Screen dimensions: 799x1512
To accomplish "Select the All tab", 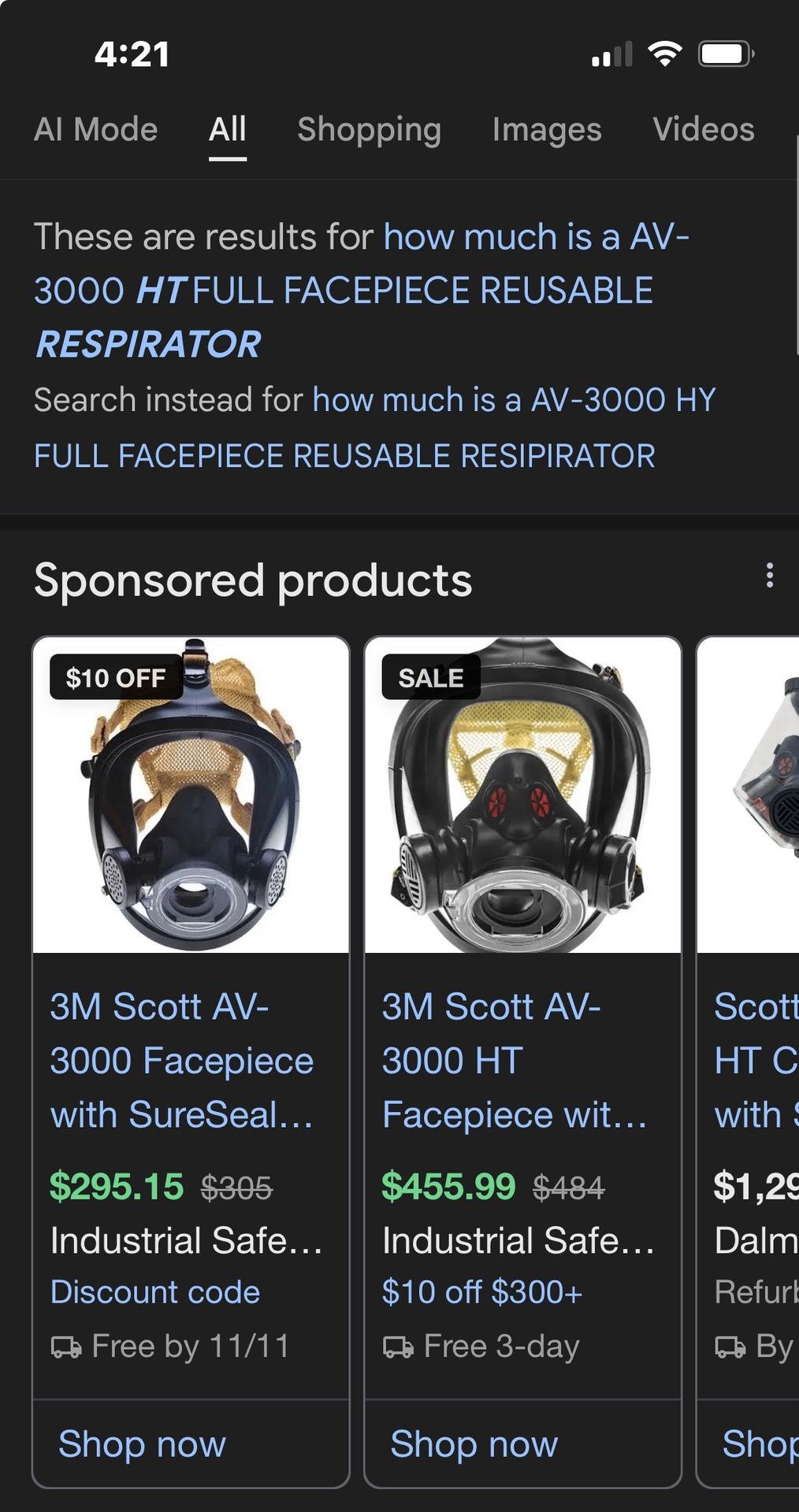I will coord(228,129).
